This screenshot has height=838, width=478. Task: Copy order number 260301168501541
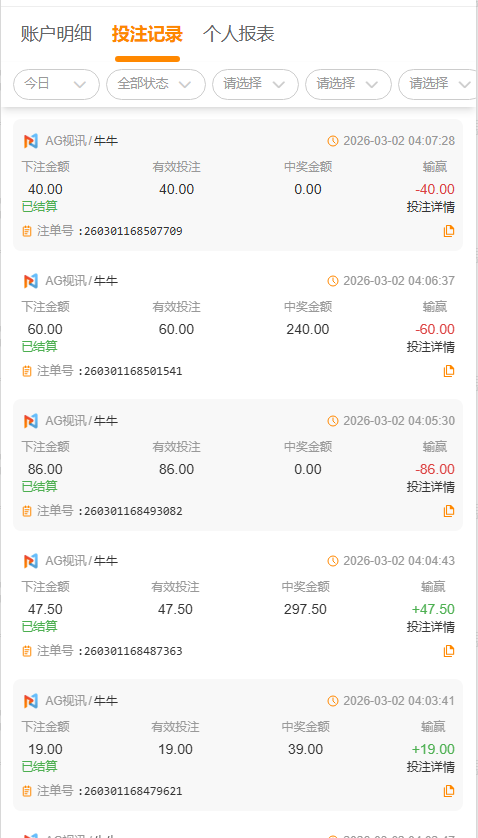pyautogui.click(x=449, y=371)
